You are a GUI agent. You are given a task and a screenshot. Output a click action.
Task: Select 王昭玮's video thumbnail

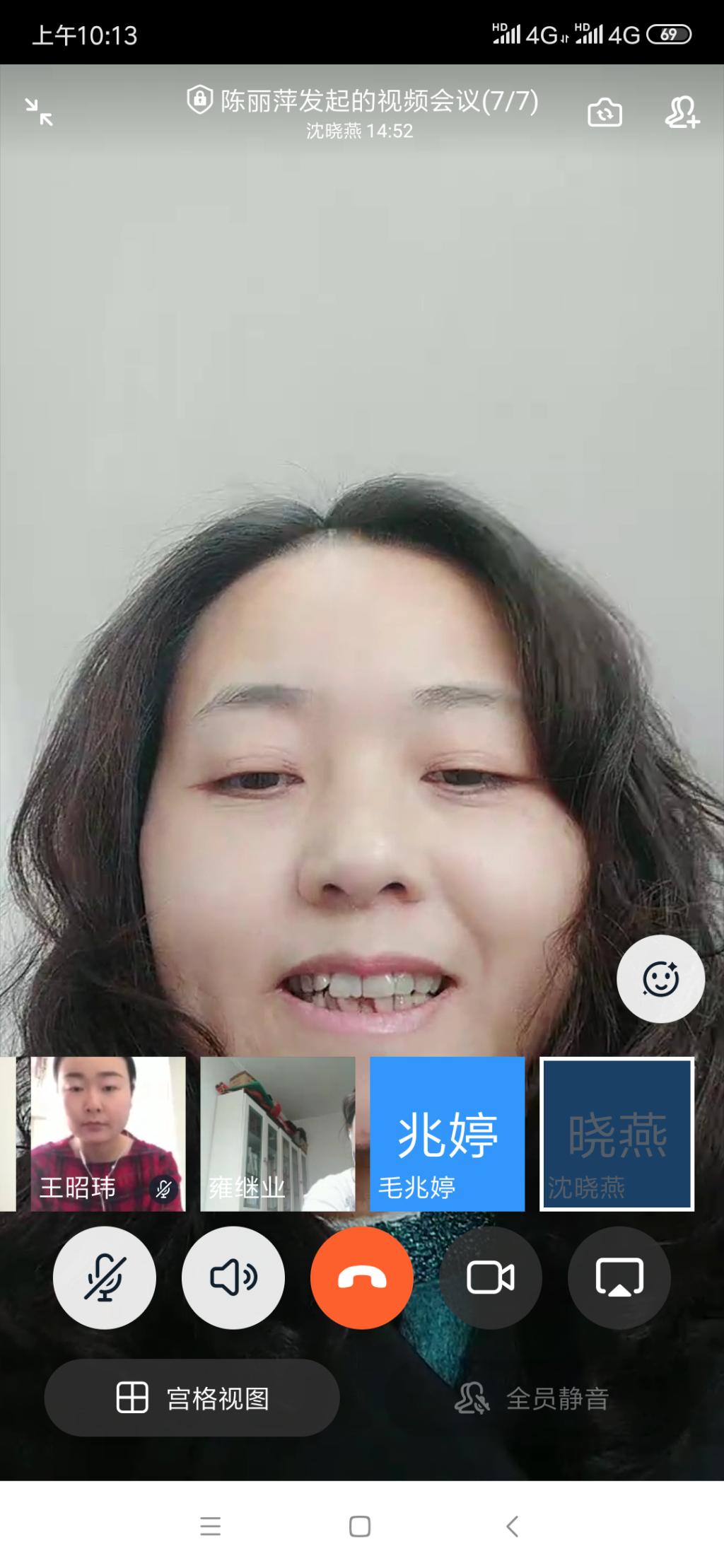[x=107, y=1133]
